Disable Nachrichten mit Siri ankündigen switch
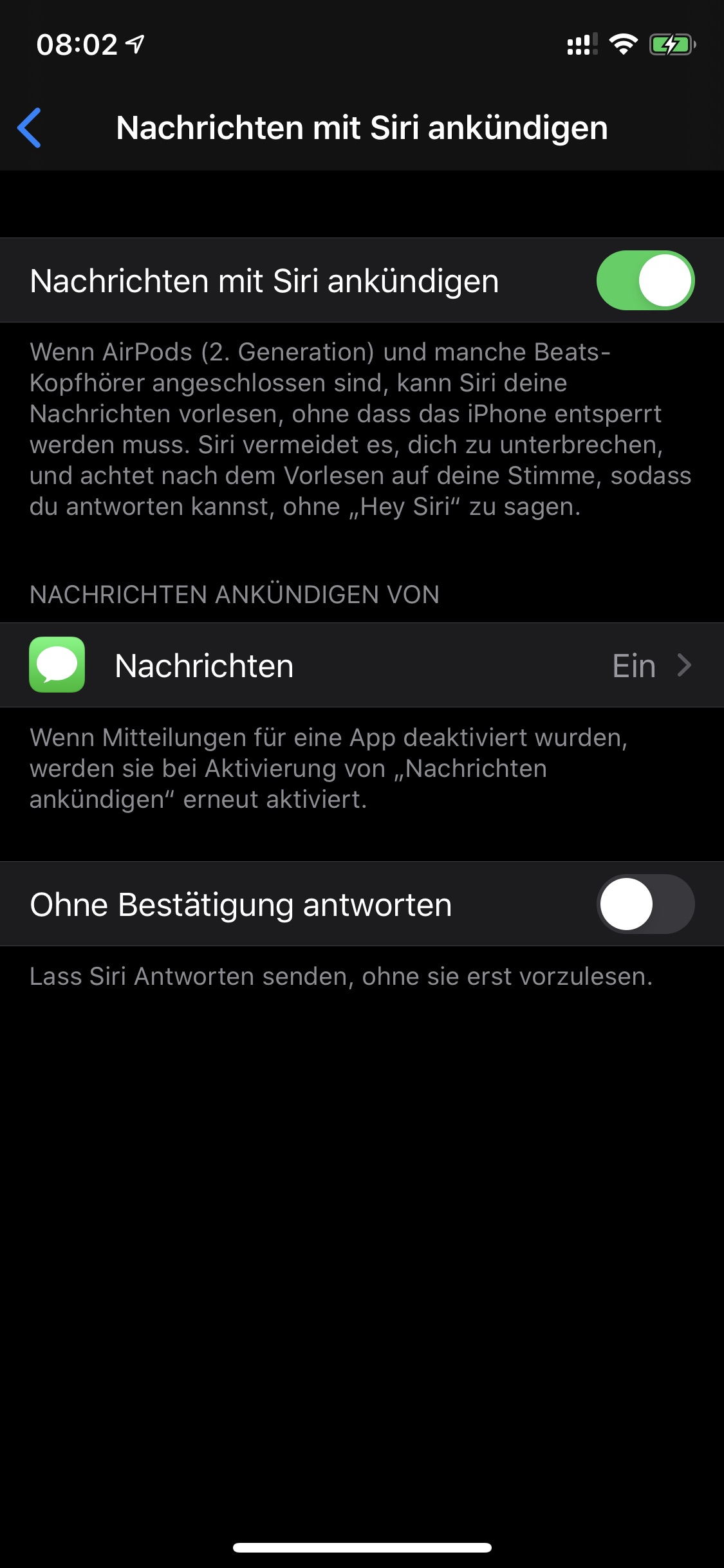This screenshot has width=724, height=1568. point(645,281)
